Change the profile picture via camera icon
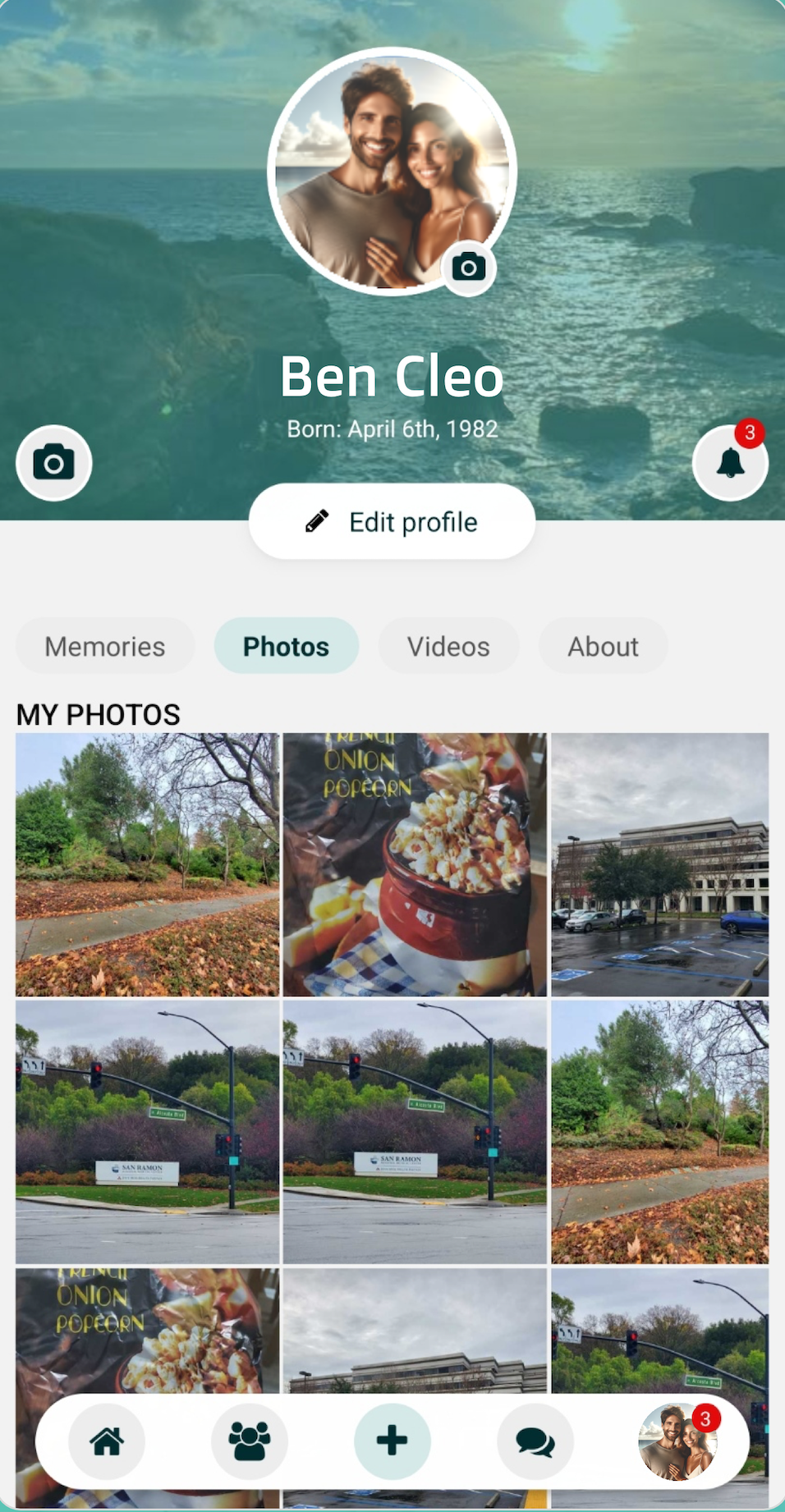The image size is (785, 1512). point(468,268)
